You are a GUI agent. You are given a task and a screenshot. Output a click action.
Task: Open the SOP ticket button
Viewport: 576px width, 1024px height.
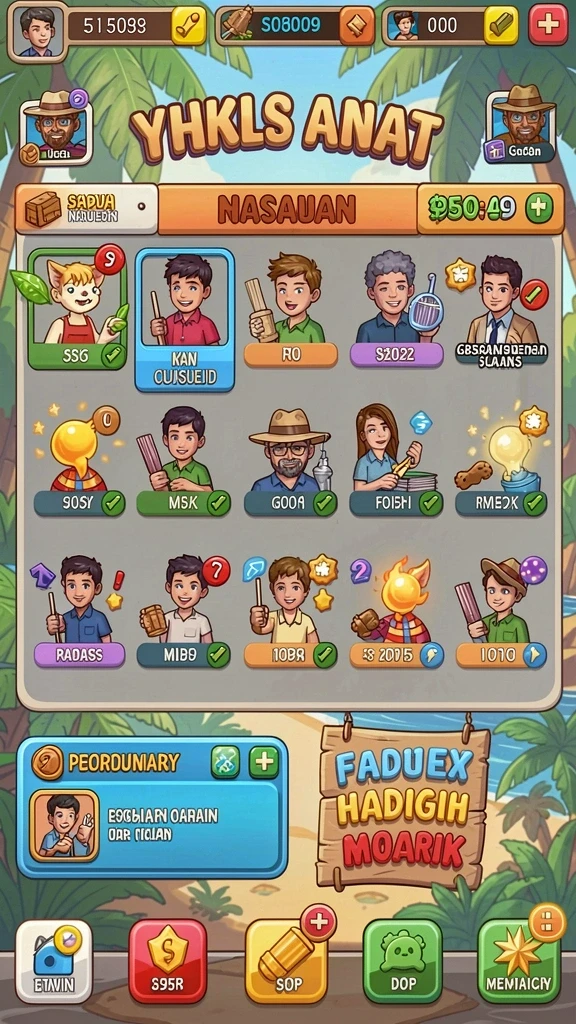point(287,961)
